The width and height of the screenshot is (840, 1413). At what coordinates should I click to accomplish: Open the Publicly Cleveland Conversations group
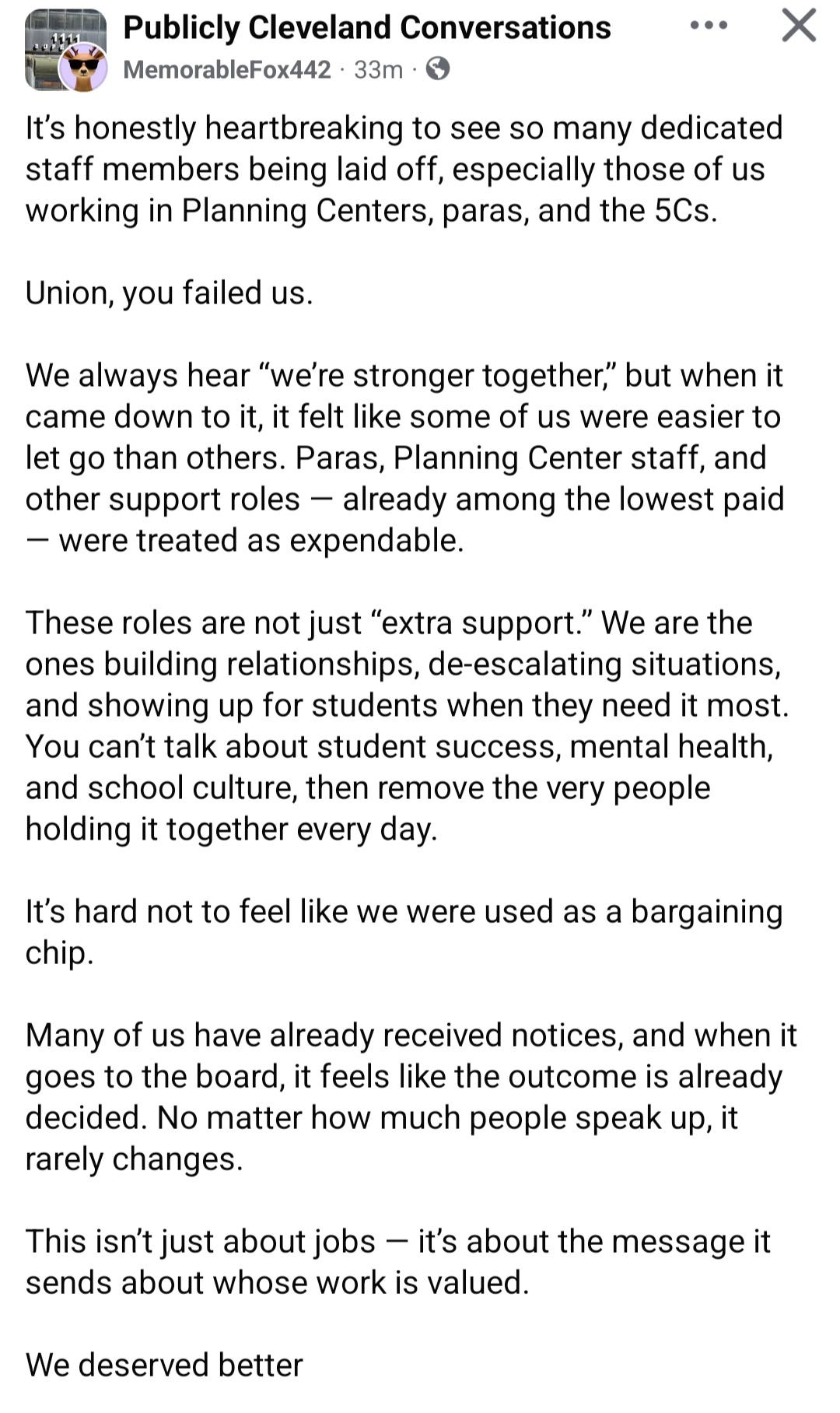367,27
